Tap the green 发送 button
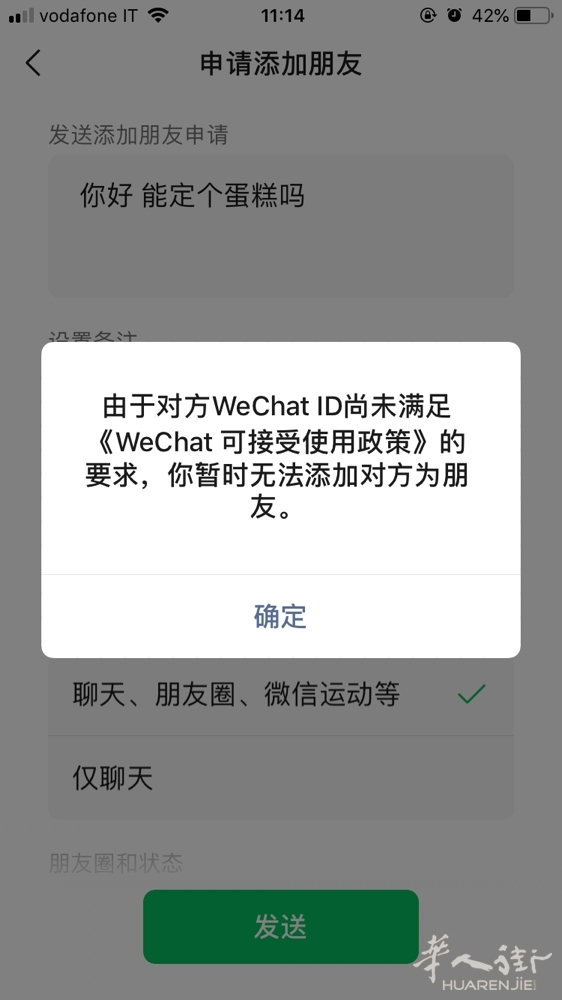Viewport: 562px width, 1000px height. point(281,926)
